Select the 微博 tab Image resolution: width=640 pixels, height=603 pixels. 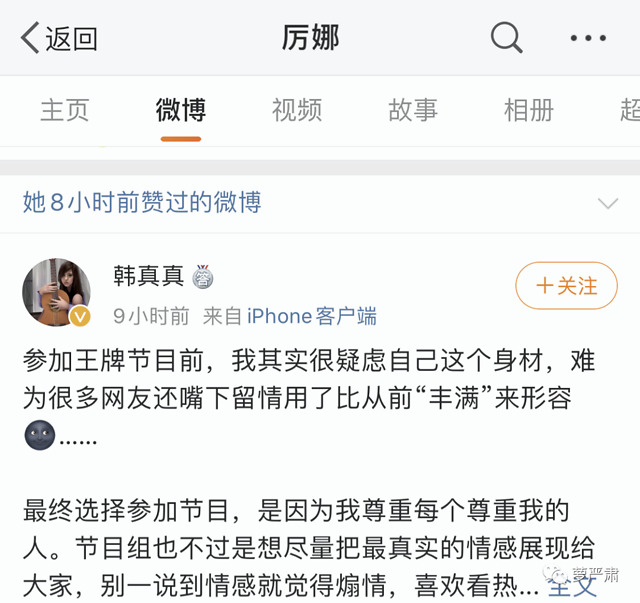tap(181, 110)
